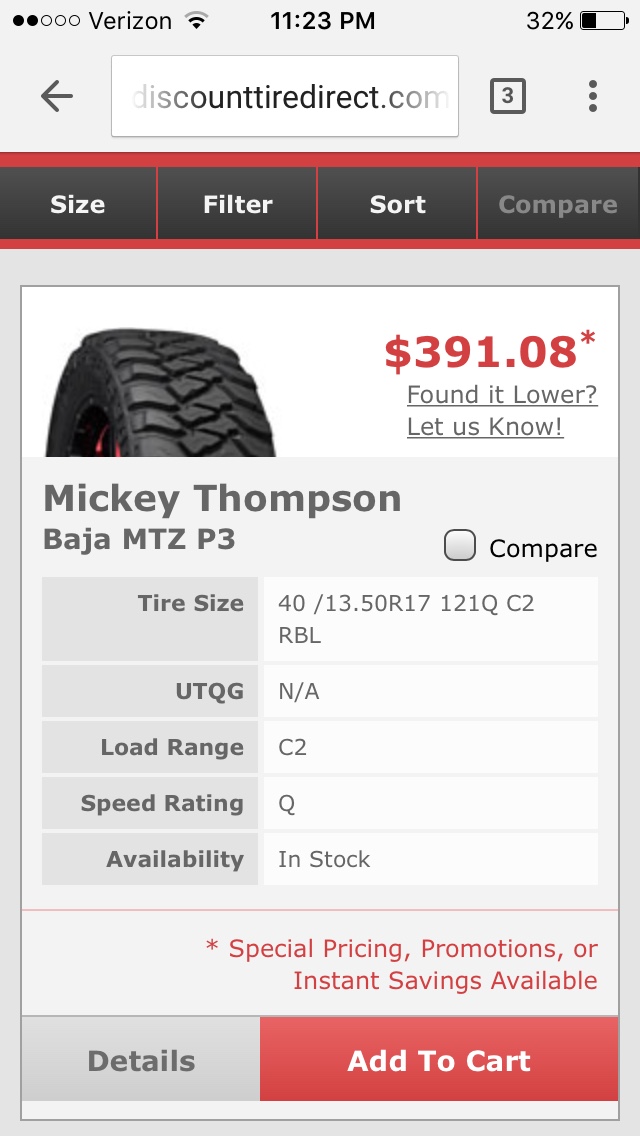The width and height of the screenshot is (640, 1136).
Task: Check the Compare box for Baja MTZ P3
Action: 460,546
